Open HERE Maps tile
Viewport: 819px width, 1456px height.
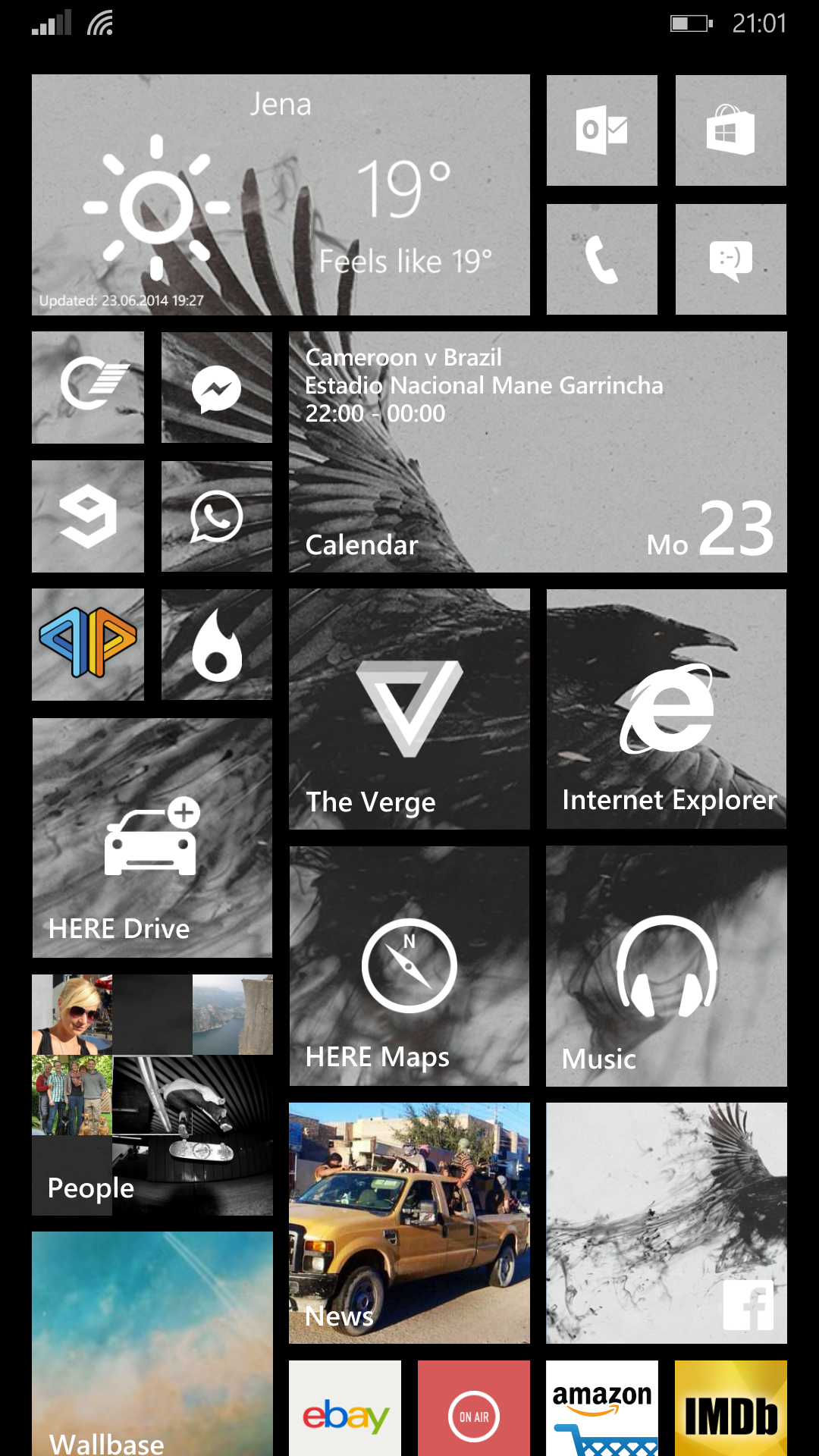click(x=409, y=966)
